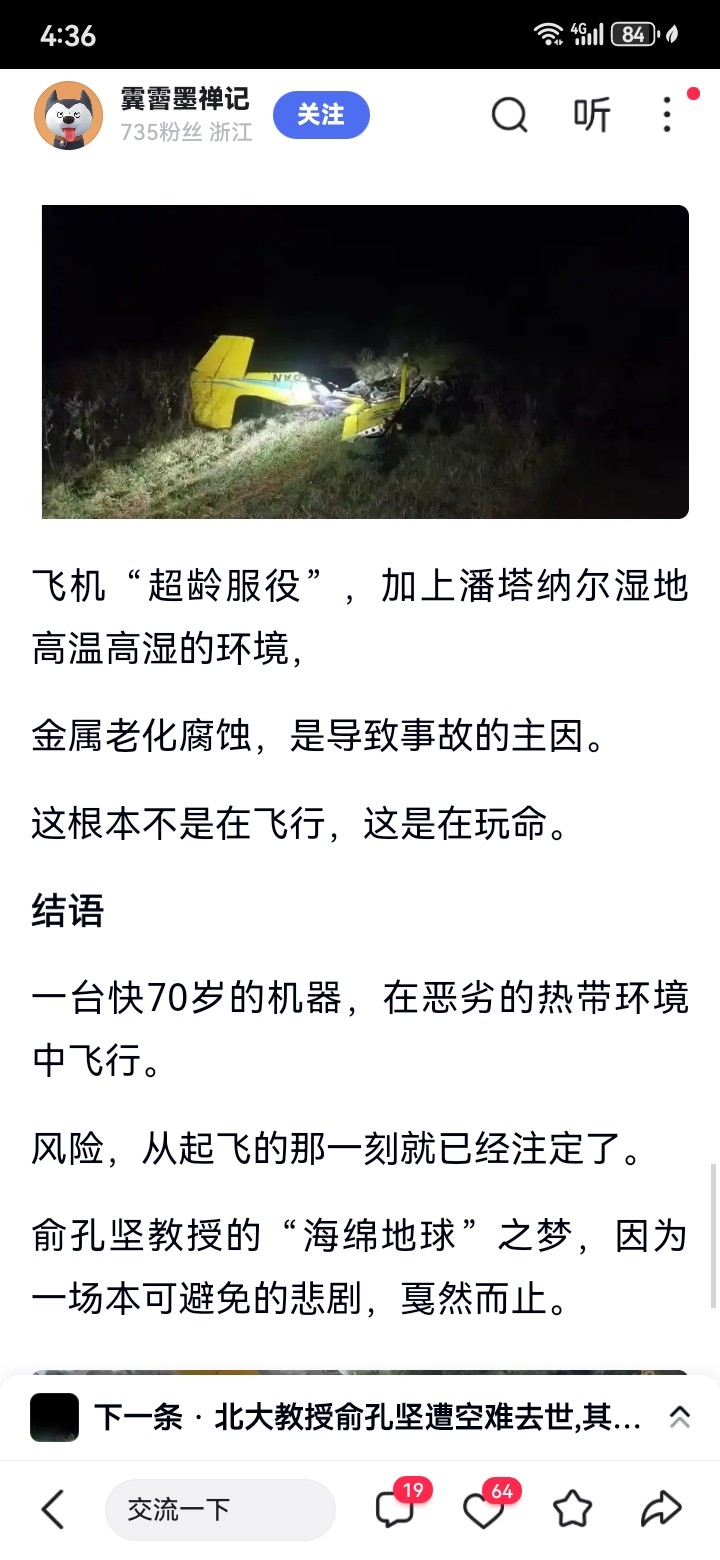
Task: Open the author's avatar profile
Action: click(68, 115)
